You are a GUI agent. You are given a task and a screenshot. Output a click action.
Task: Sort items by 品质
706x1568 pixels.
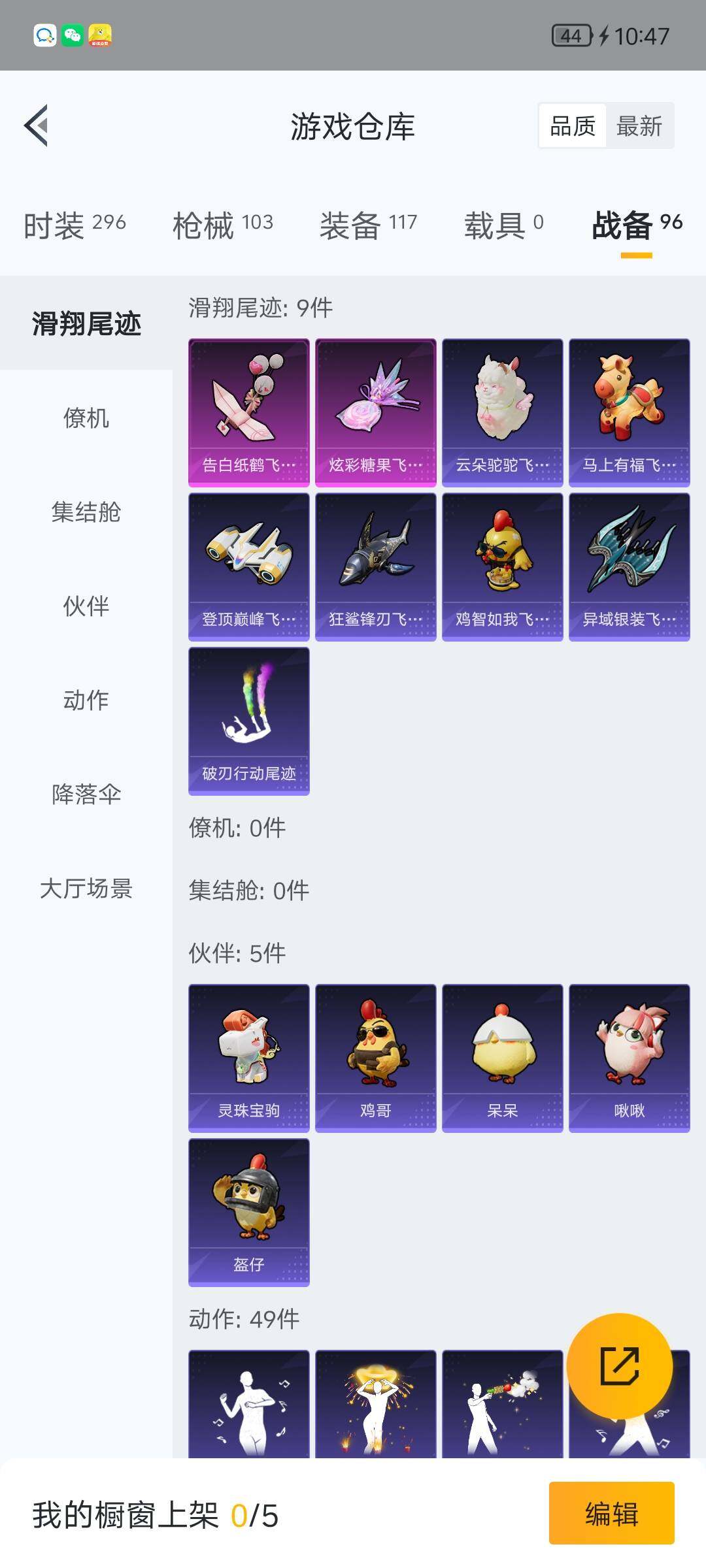[x=571, y=125]
